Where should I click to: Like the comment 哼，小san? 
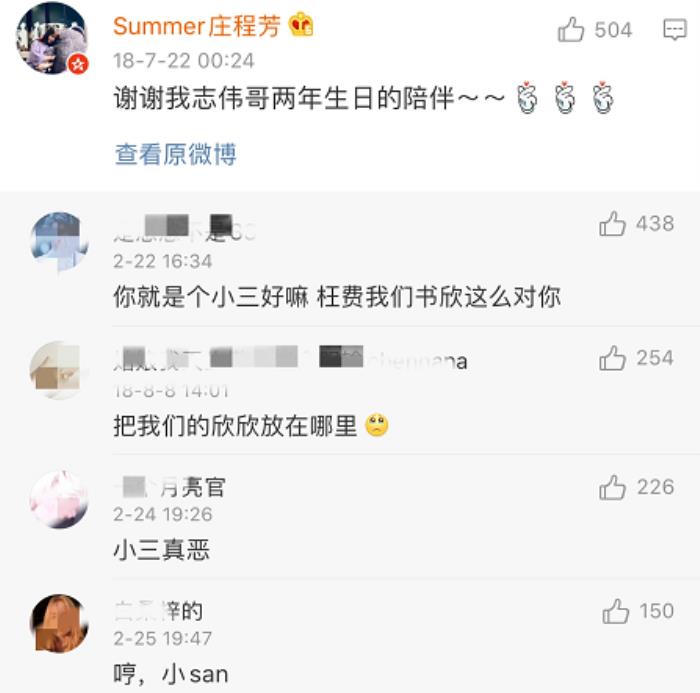pos(616,612)
